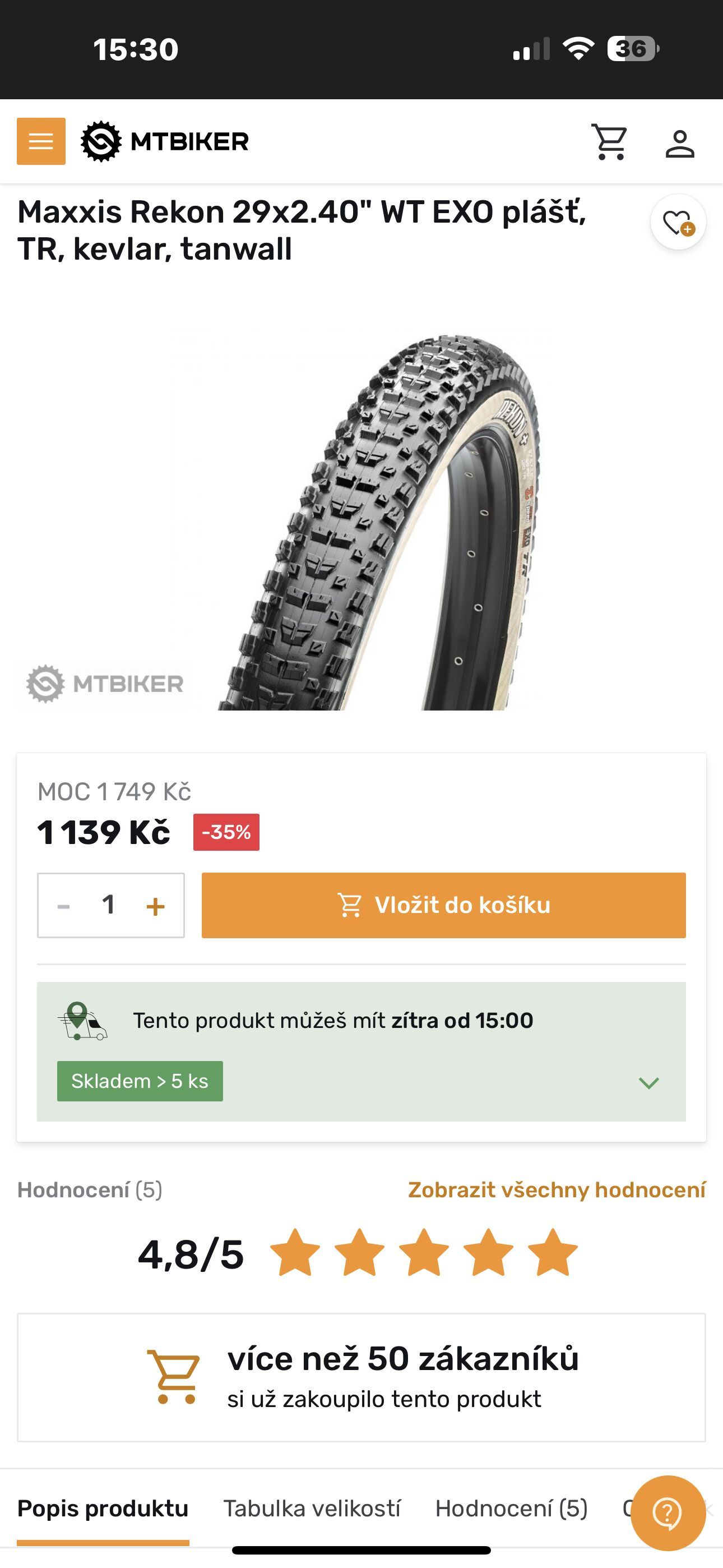Open the hamburger menu
723x1568 pixels.
point(41,141)
